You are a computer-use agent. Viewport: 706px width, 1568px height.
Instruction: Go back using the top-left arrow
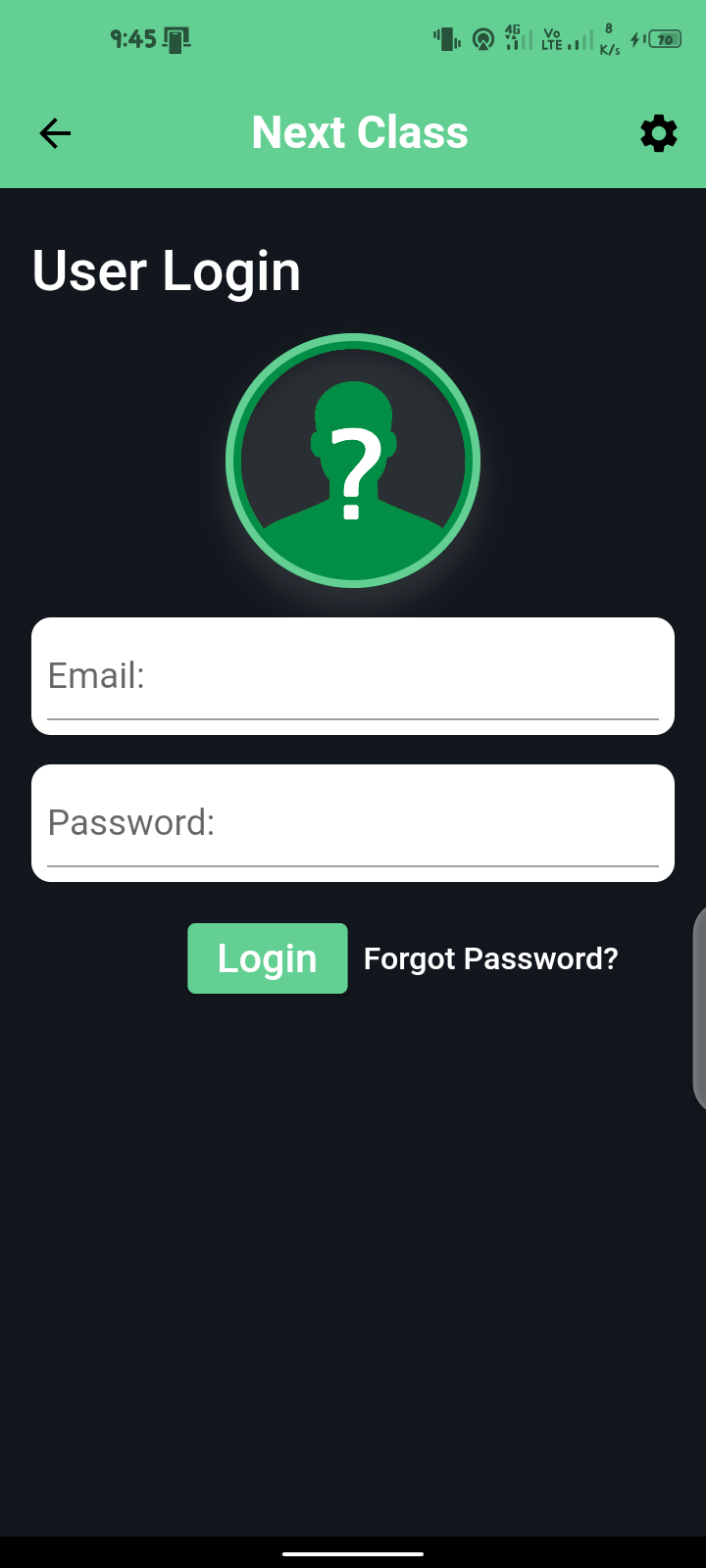pos(55,133)
